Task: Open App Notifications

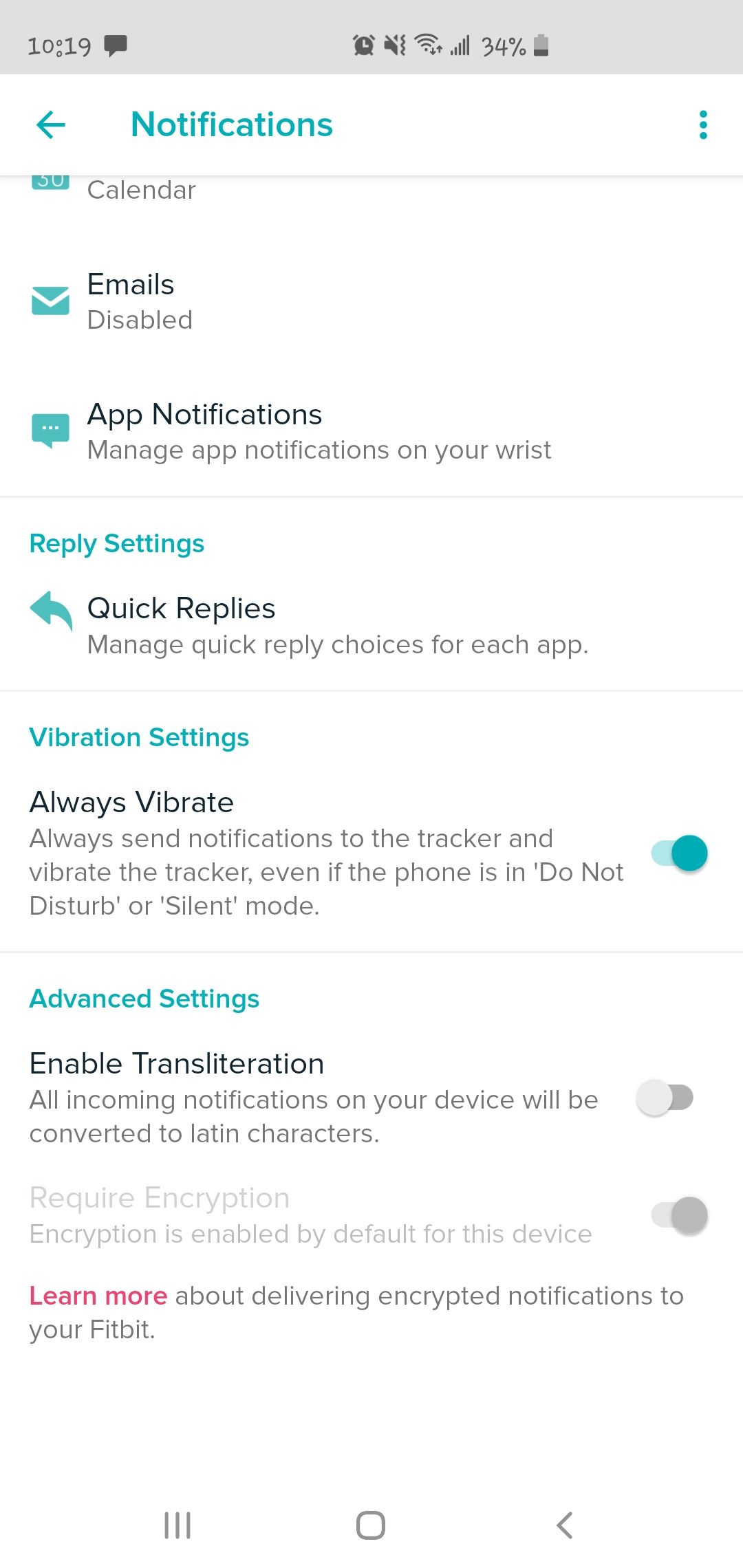Action: point(204,431)
